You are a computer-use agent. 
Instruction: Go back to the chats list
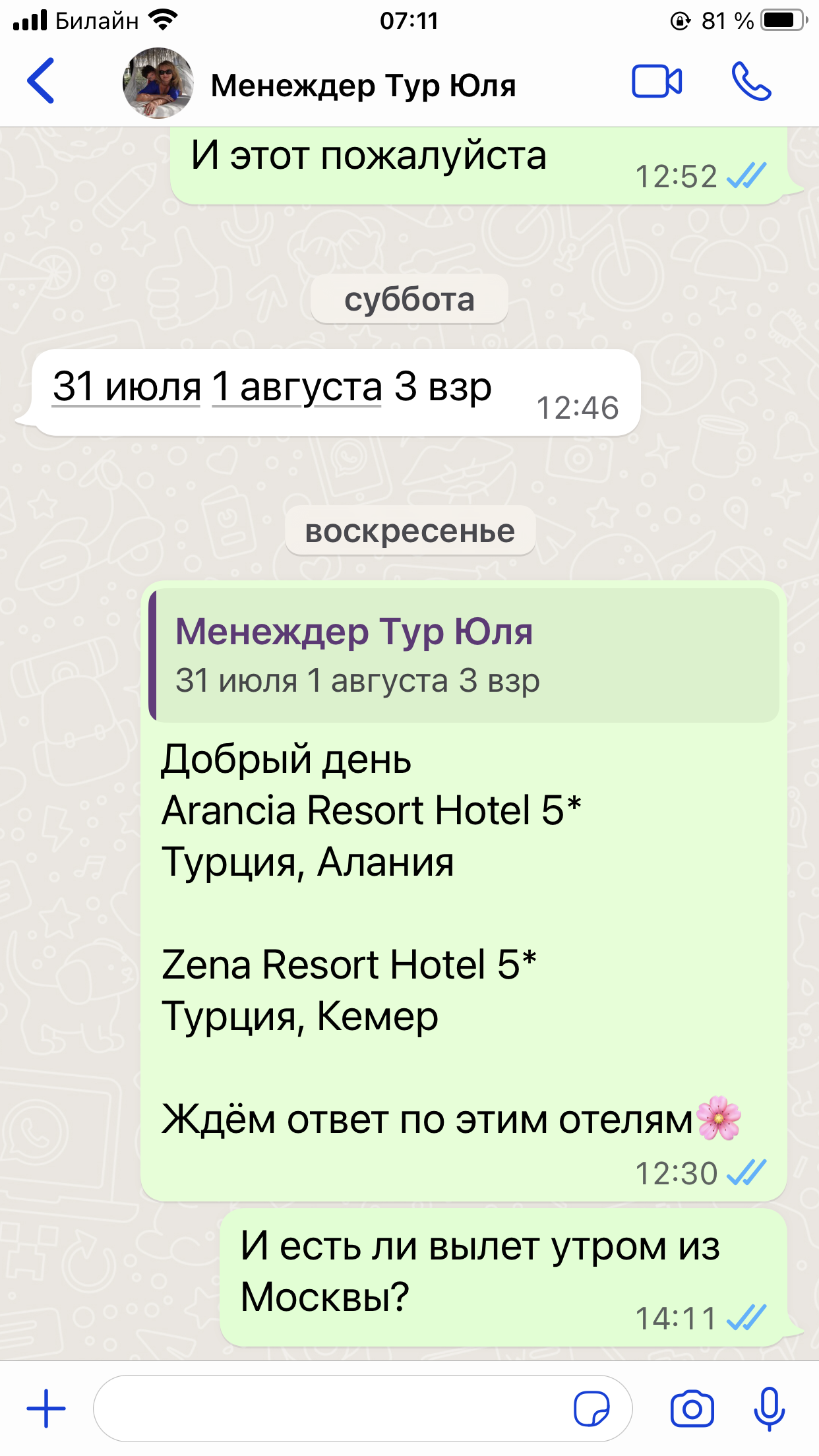(x=41, y=81)
